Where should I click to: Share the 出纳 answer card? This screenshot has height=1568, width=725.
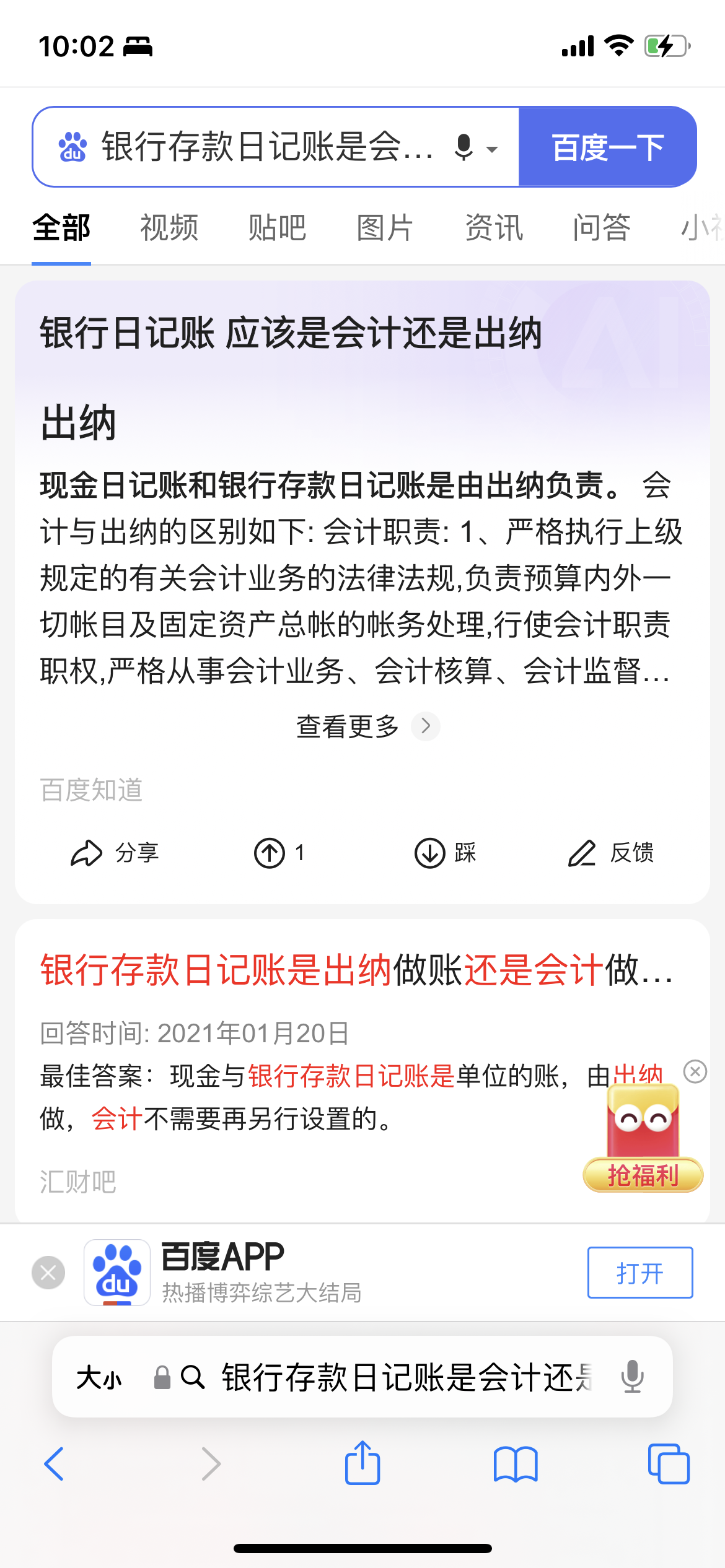115,853
